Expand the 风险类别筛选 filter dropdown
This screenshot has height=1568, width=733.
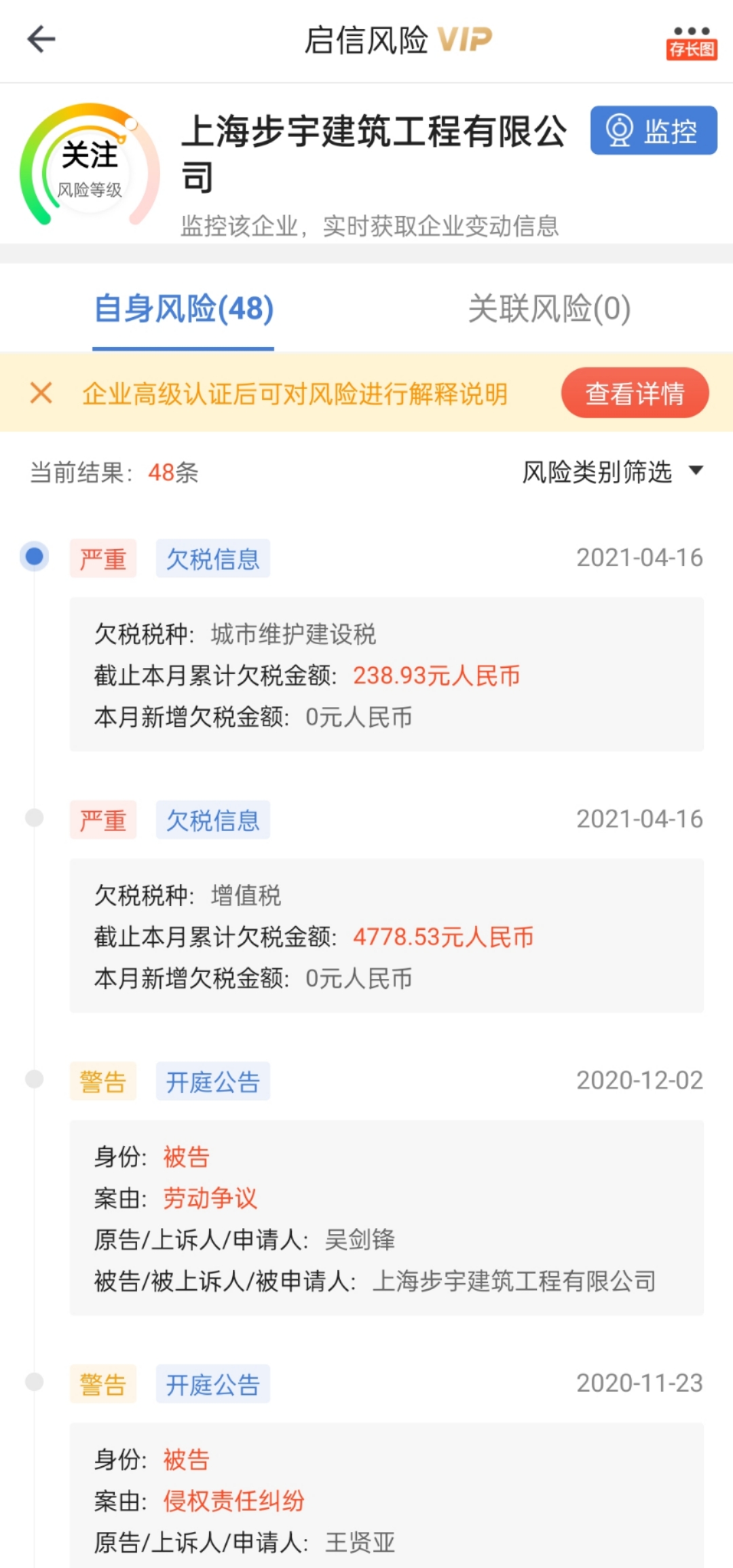click(x=611, y=472)
